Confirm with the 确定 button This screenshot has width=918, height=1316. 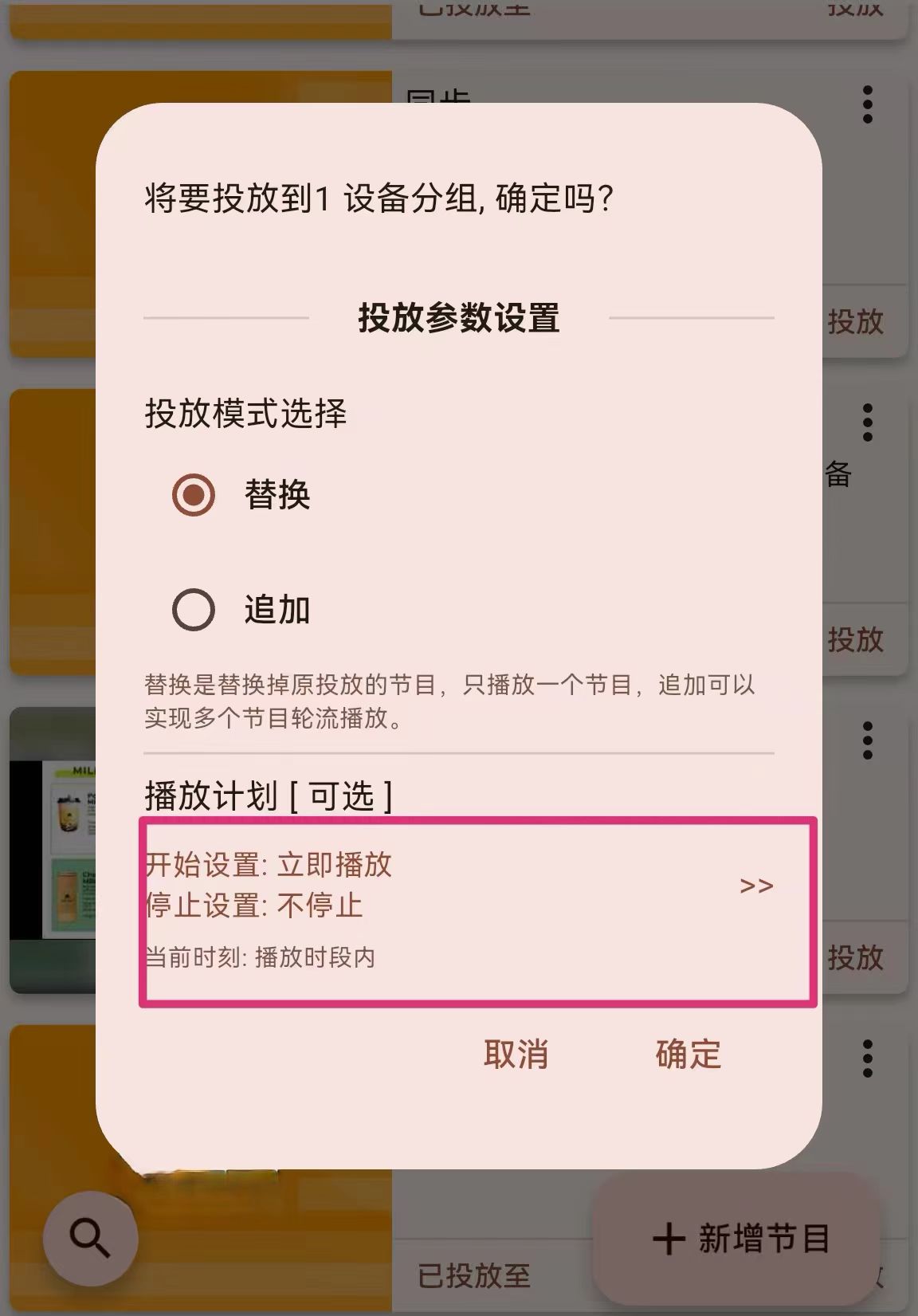pyautogui.click(x=688, y=1054)
